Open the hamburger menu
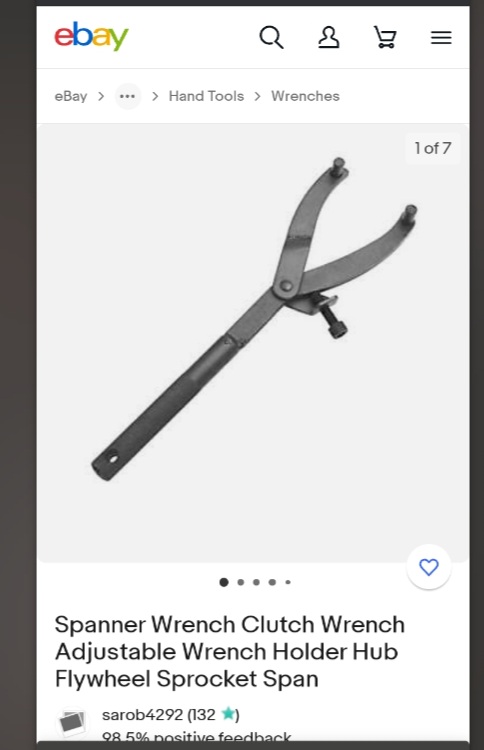The height and width of the screenshot is (750, 484). tap(441, 37)
